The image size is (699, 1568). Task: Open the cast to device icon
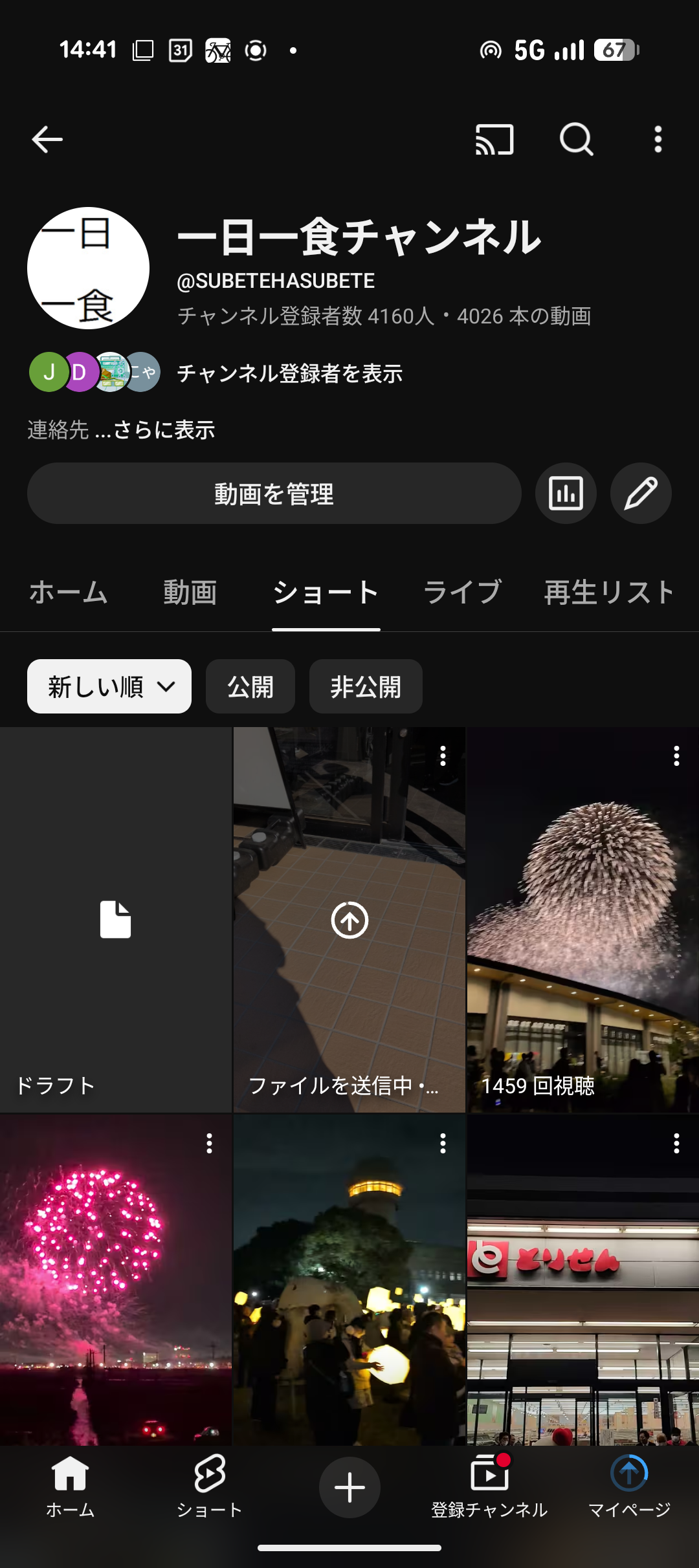494,139
